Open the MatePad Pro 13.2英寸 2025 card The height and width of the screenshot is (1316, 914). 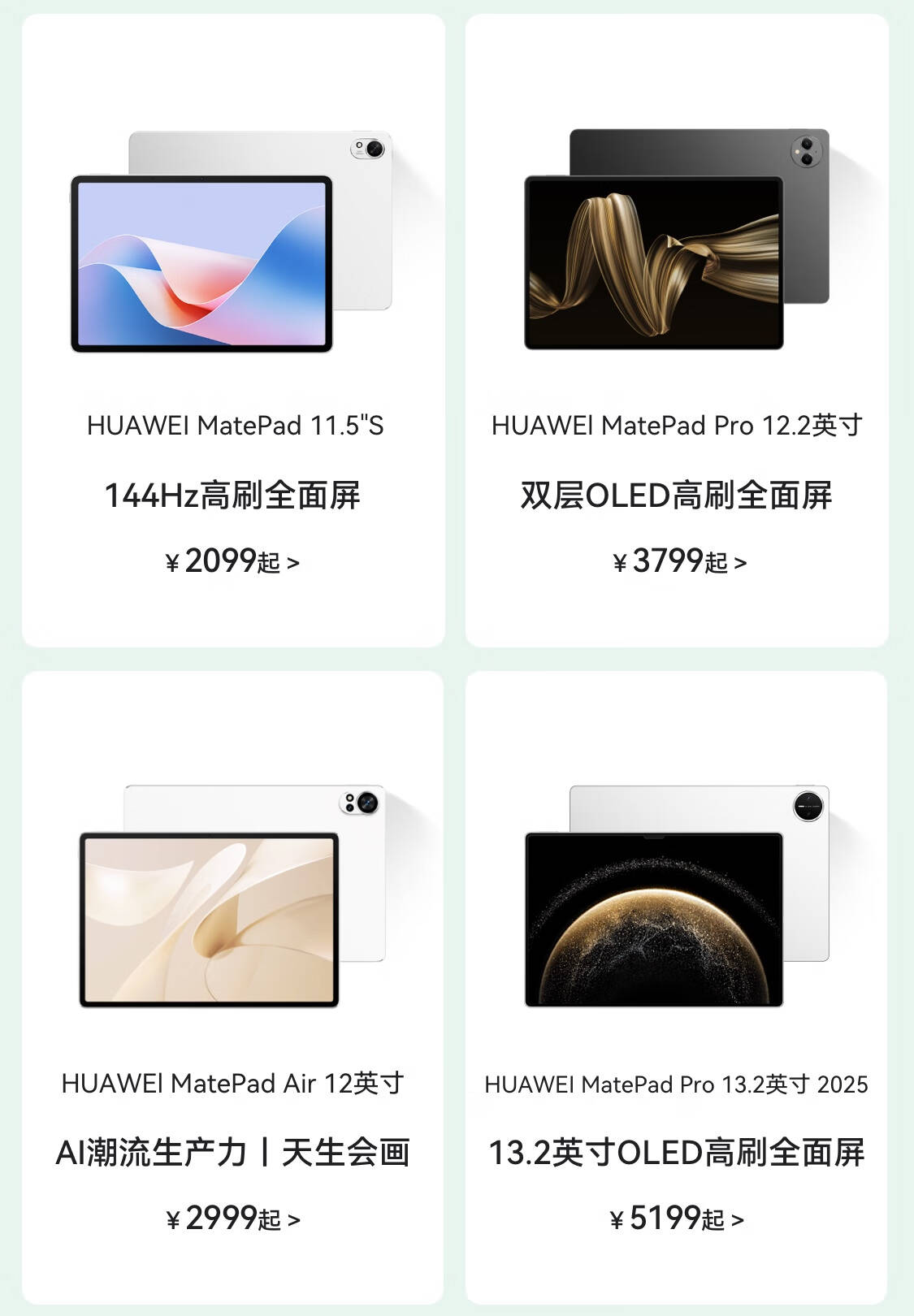click(677, 987)
